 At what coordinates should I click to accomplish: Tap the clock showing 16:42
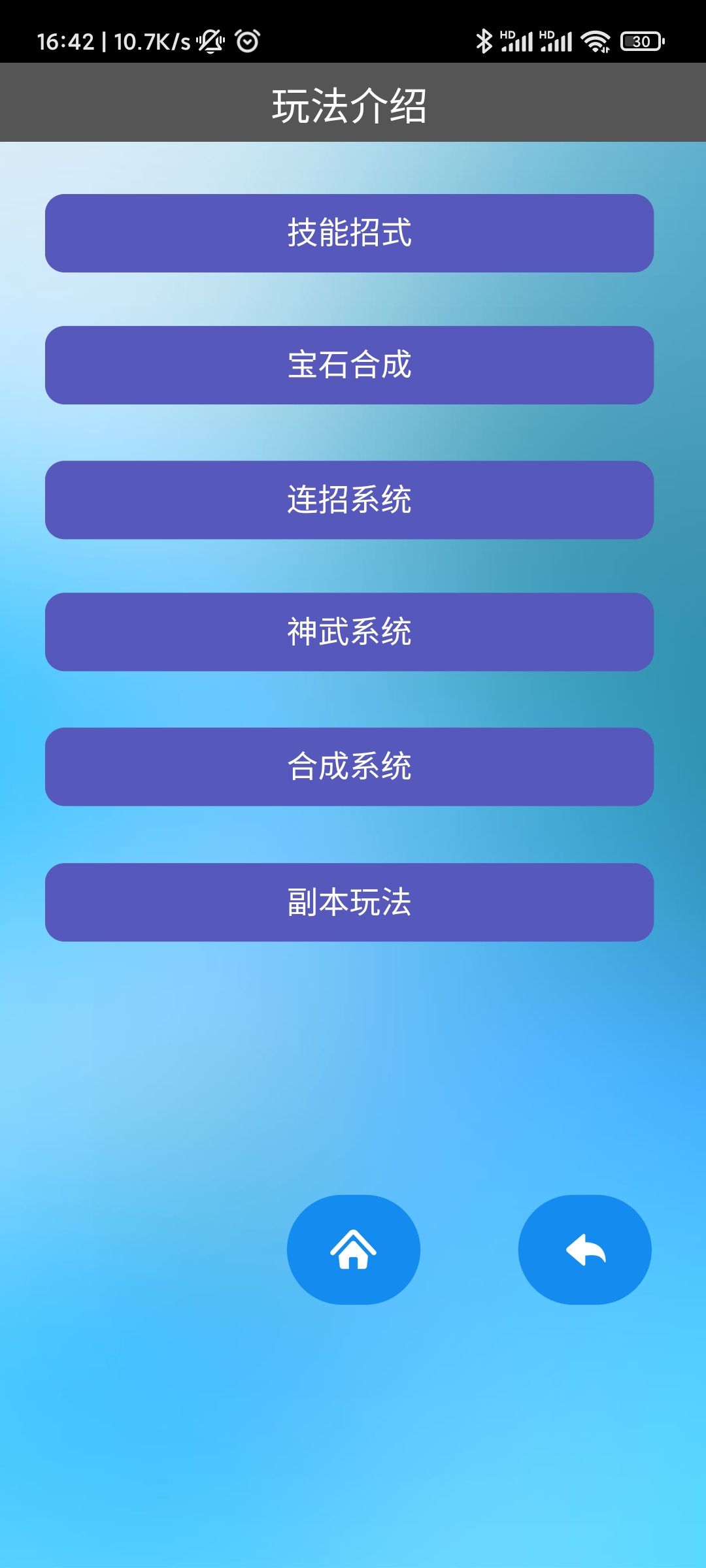65,41
